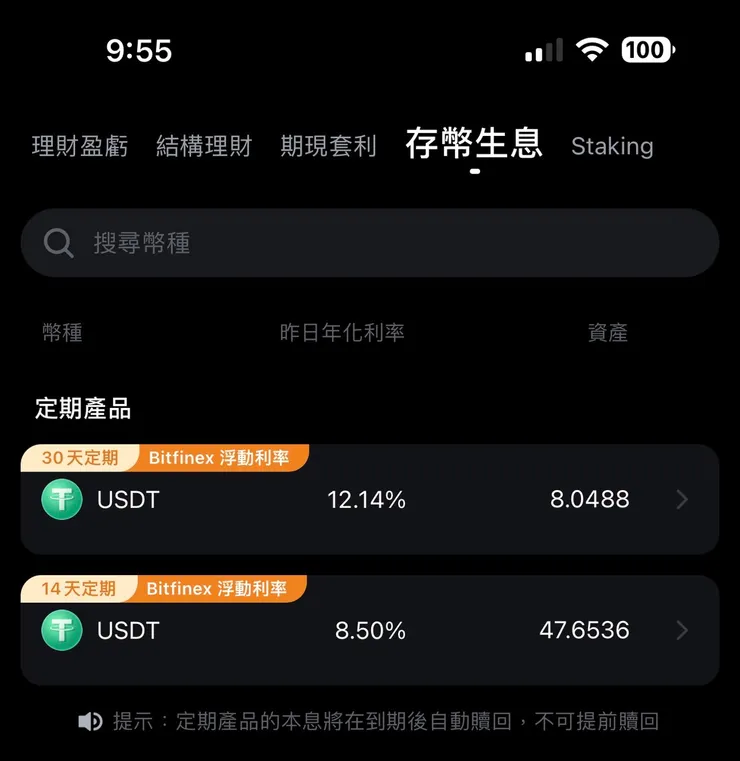This screenshot has width=740, height=761.
Task: Switch to the 結構理財 tab
Action: tap(204, 146)
